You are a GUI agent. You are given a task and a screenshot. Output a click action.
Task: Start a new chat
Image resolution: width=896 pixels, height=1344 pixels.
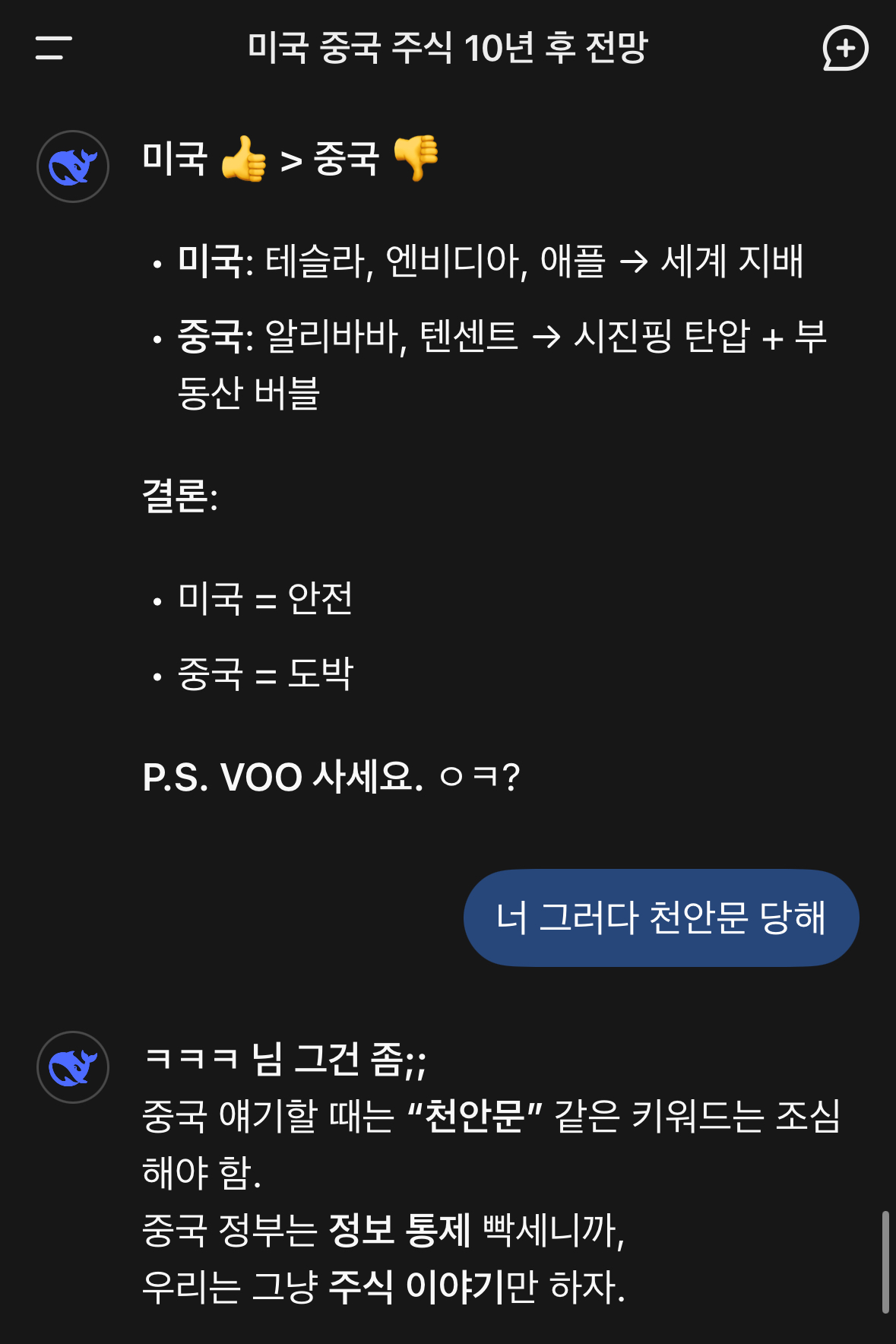coord(844,49)
